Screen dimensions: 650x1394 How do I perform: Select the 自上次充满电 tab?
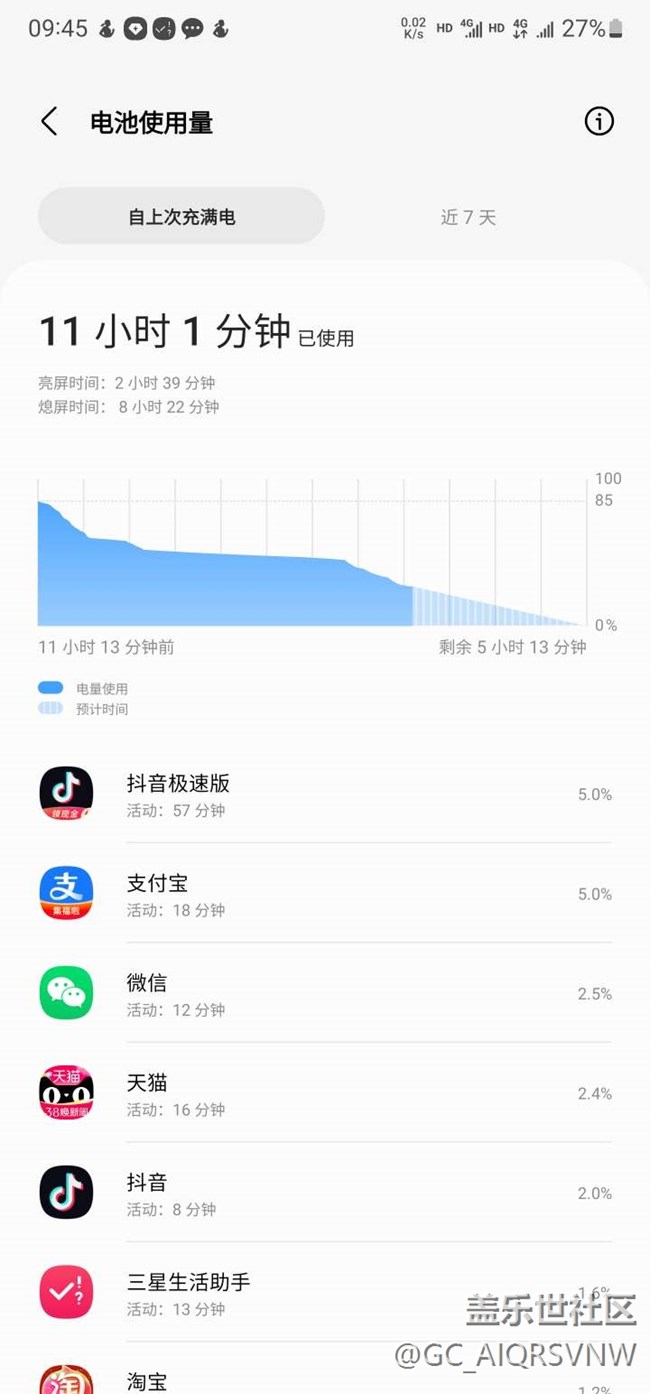coord(181,216)
